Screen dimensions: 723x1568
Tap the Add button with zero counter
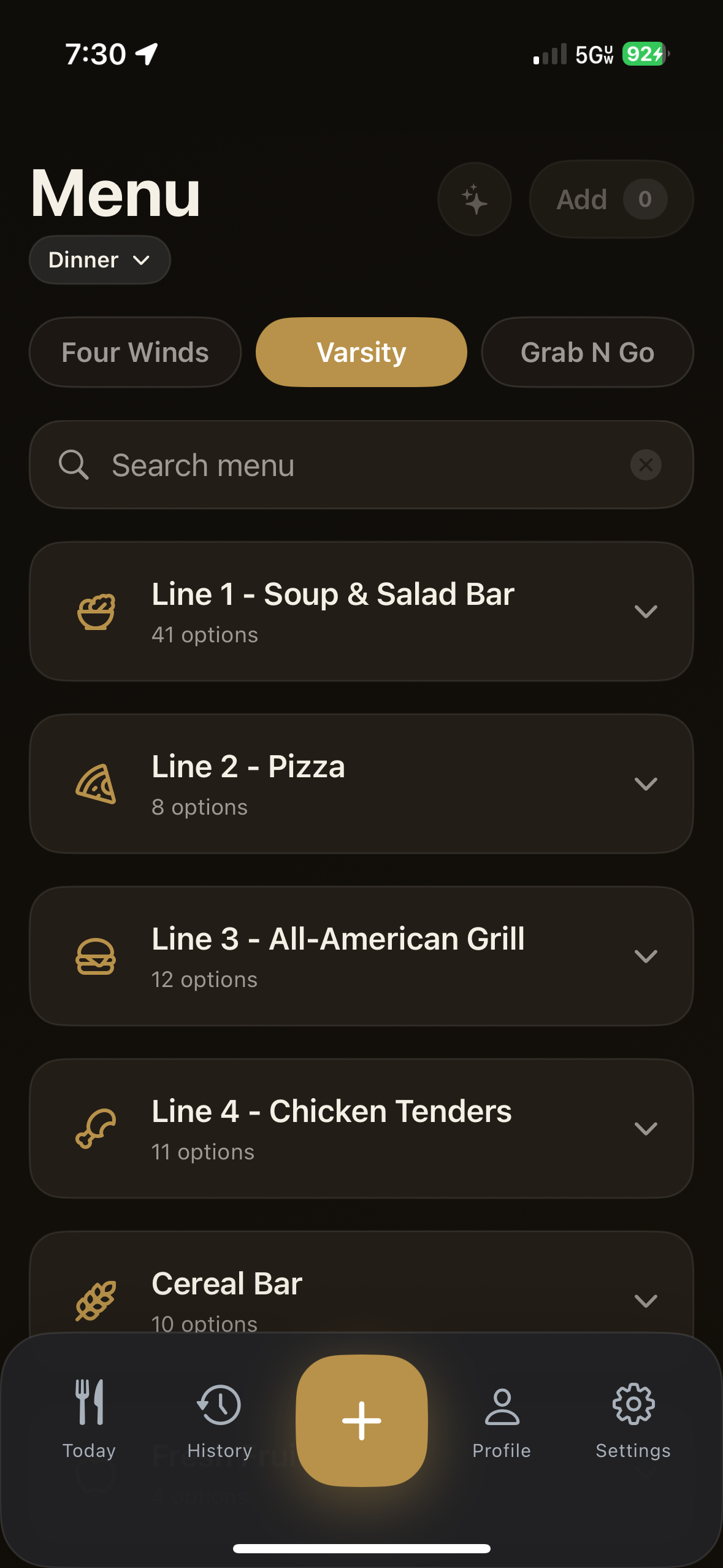click(x=610, y=199)
